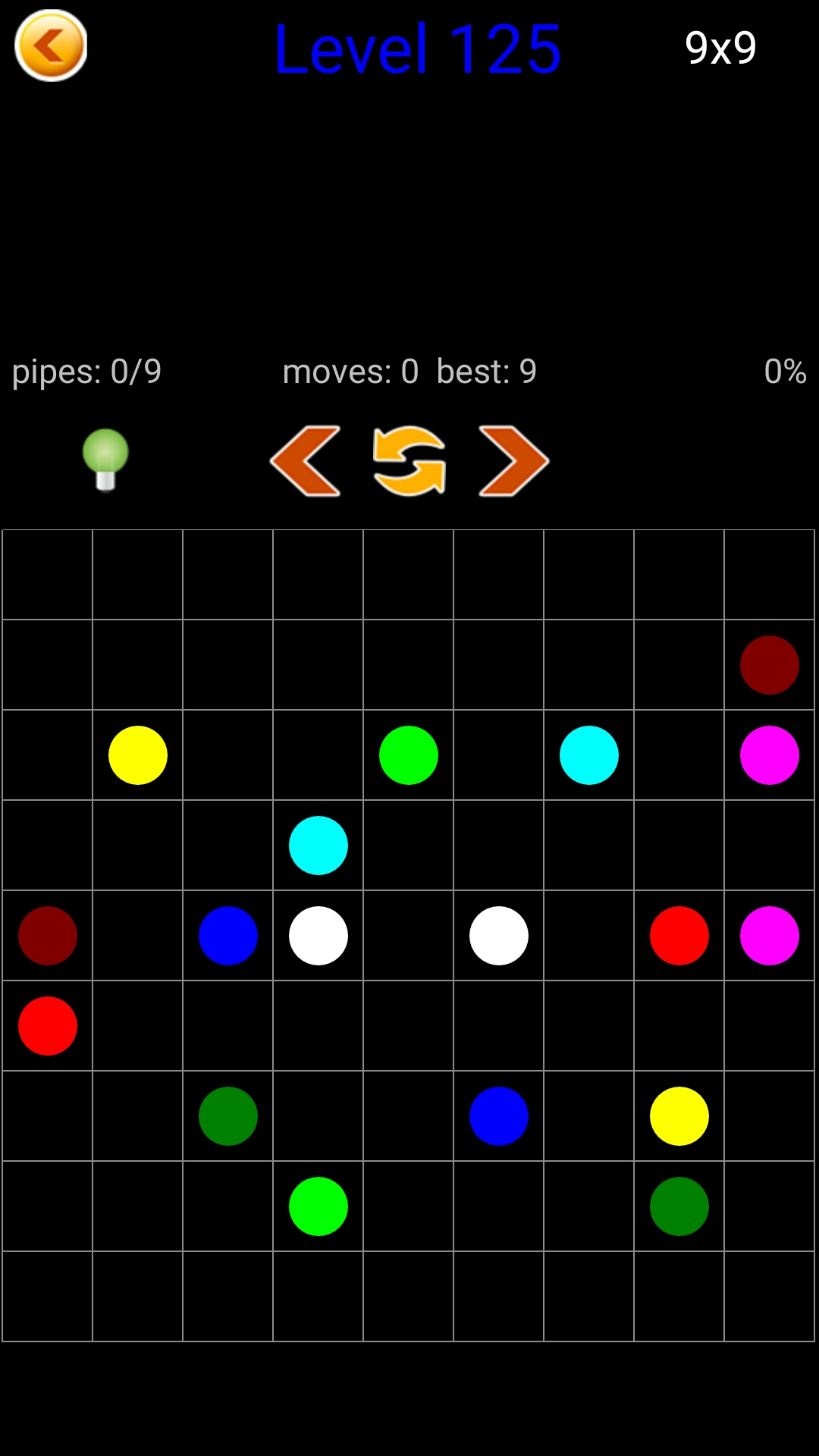
Task: Select the red dot below the dark red dot
Action: (x=48, y=1026)
